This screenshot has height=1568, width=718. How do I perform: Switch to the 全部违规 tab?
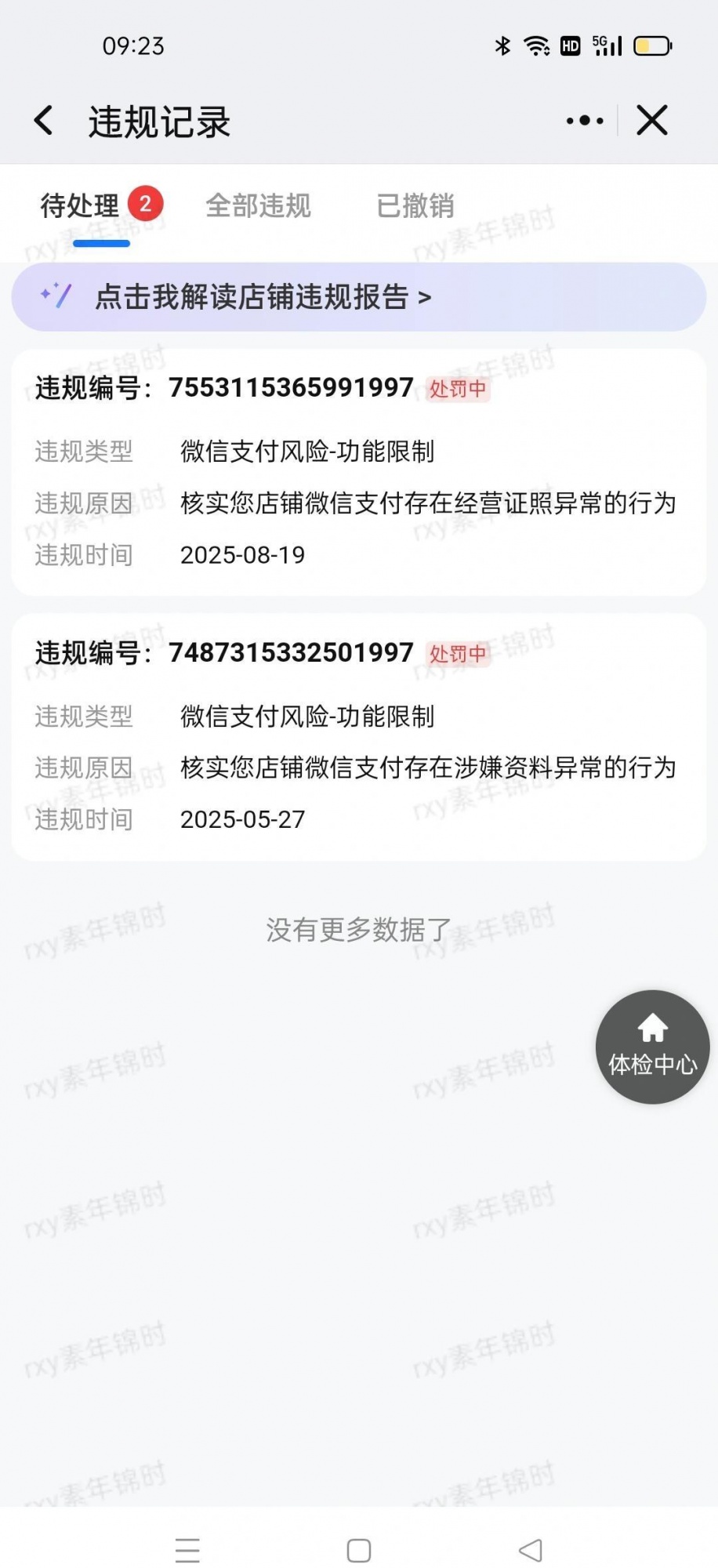(258, 206)
